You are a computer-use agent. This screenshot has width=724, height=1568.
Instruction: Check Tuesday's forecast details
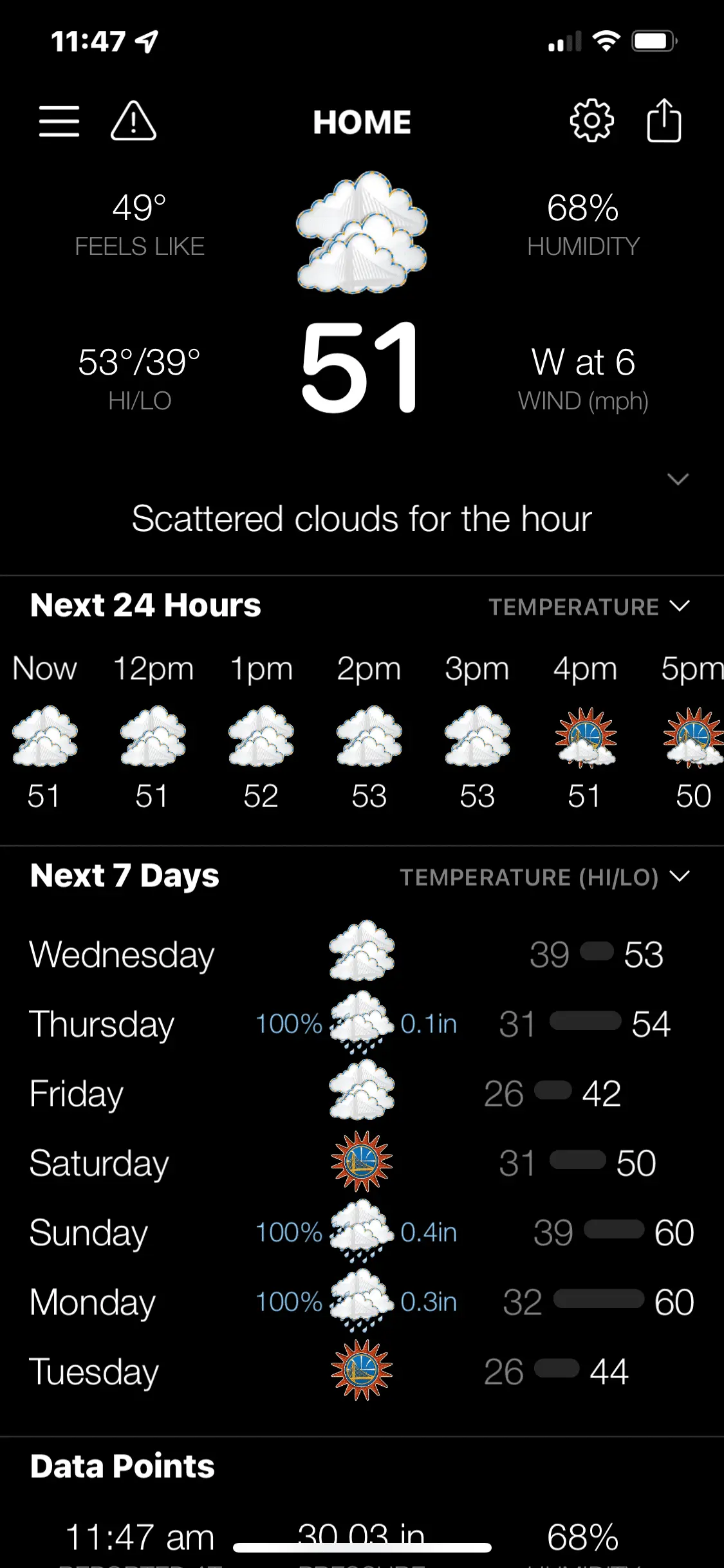click(362, 1371)
